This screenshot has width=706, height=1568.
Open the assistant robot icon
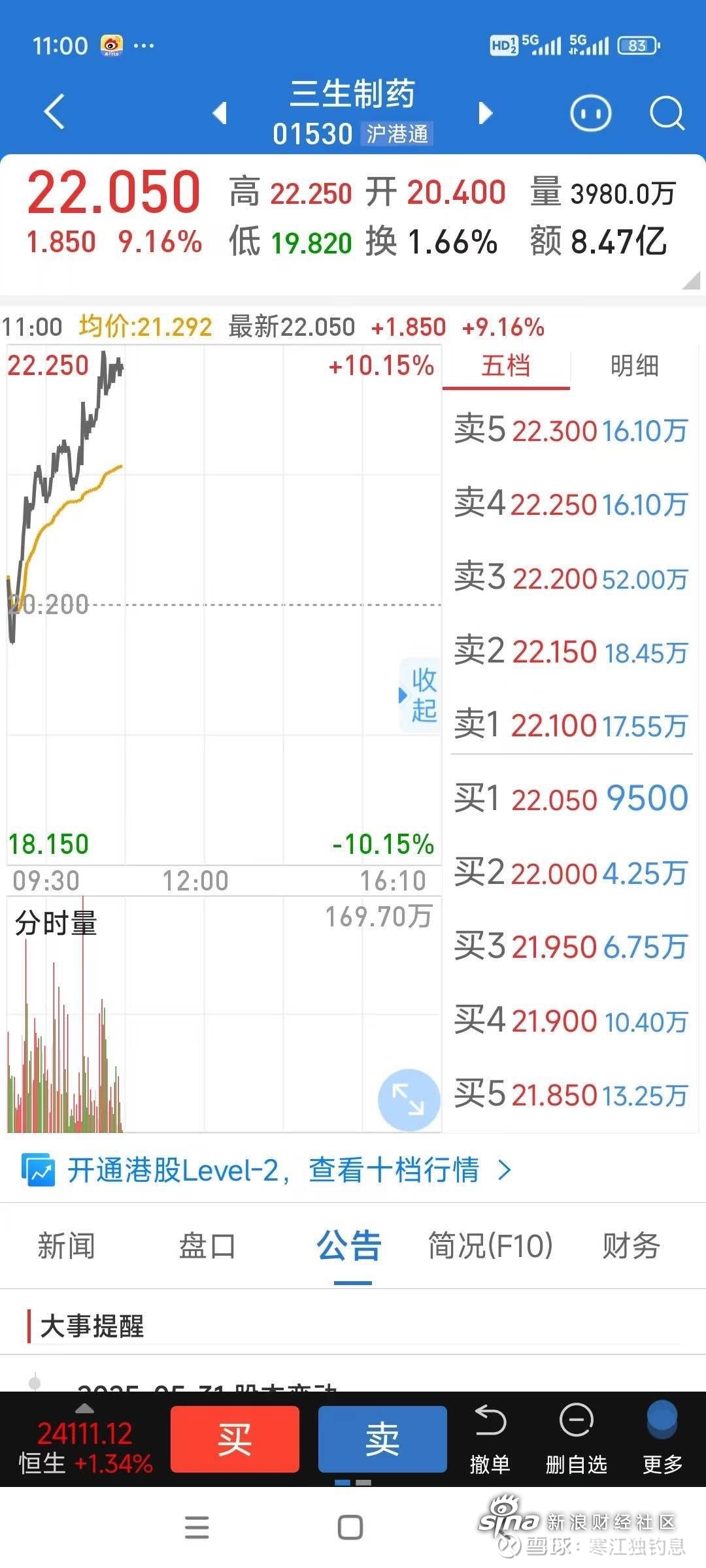[591, 113]
